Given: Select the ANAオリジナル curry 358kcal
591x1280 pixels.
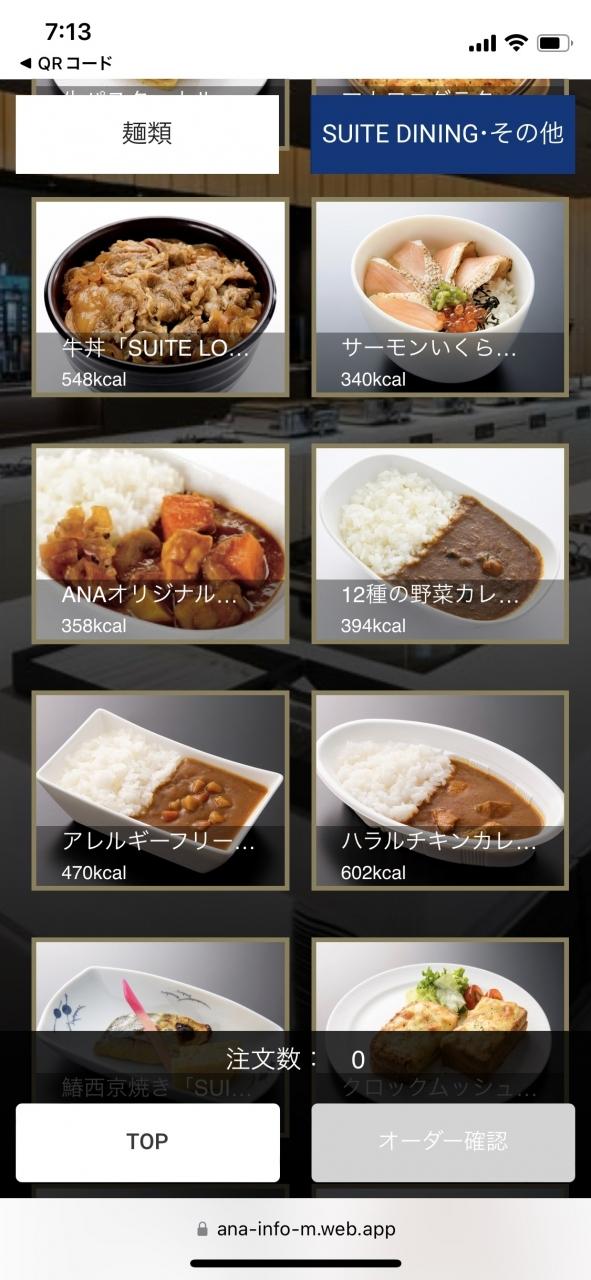Looking at the screenshot, I should [160, 544].
